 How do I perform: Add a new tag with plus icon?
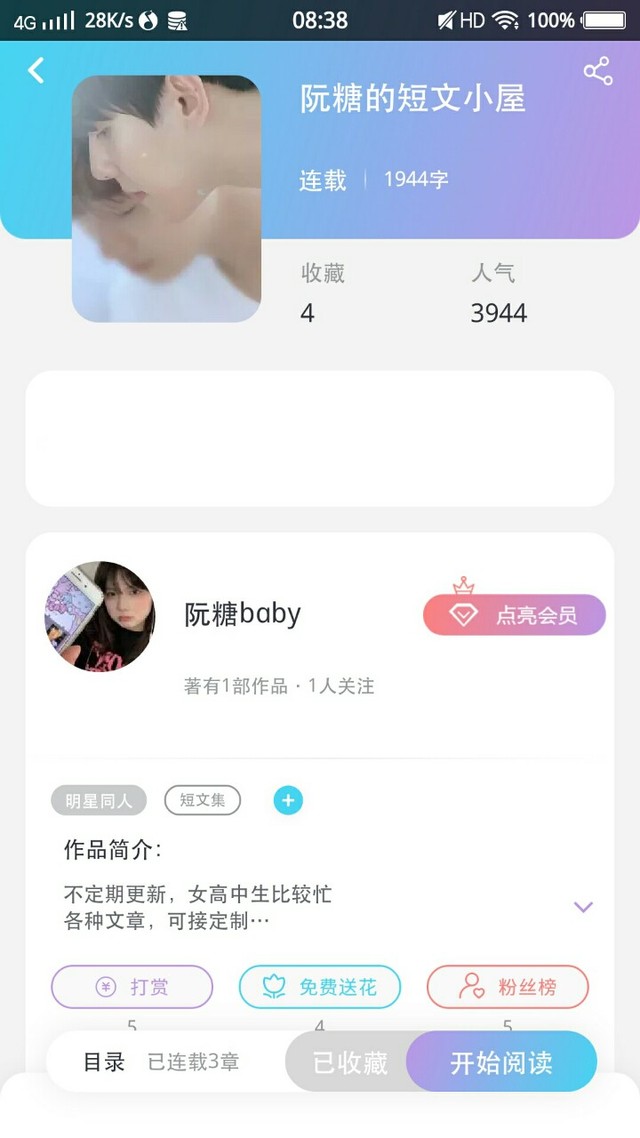(x=288, y=800)
